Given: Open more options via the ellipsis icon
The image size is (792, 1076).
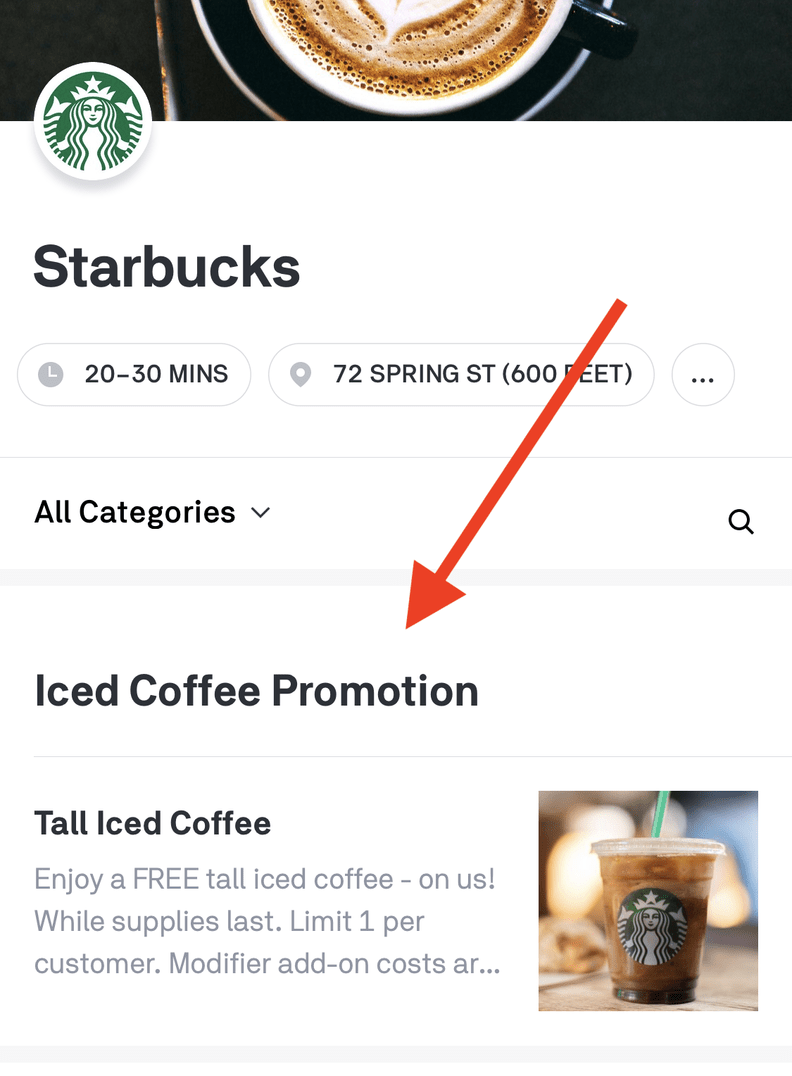Looking at the screenshot, I should (703, 375).
